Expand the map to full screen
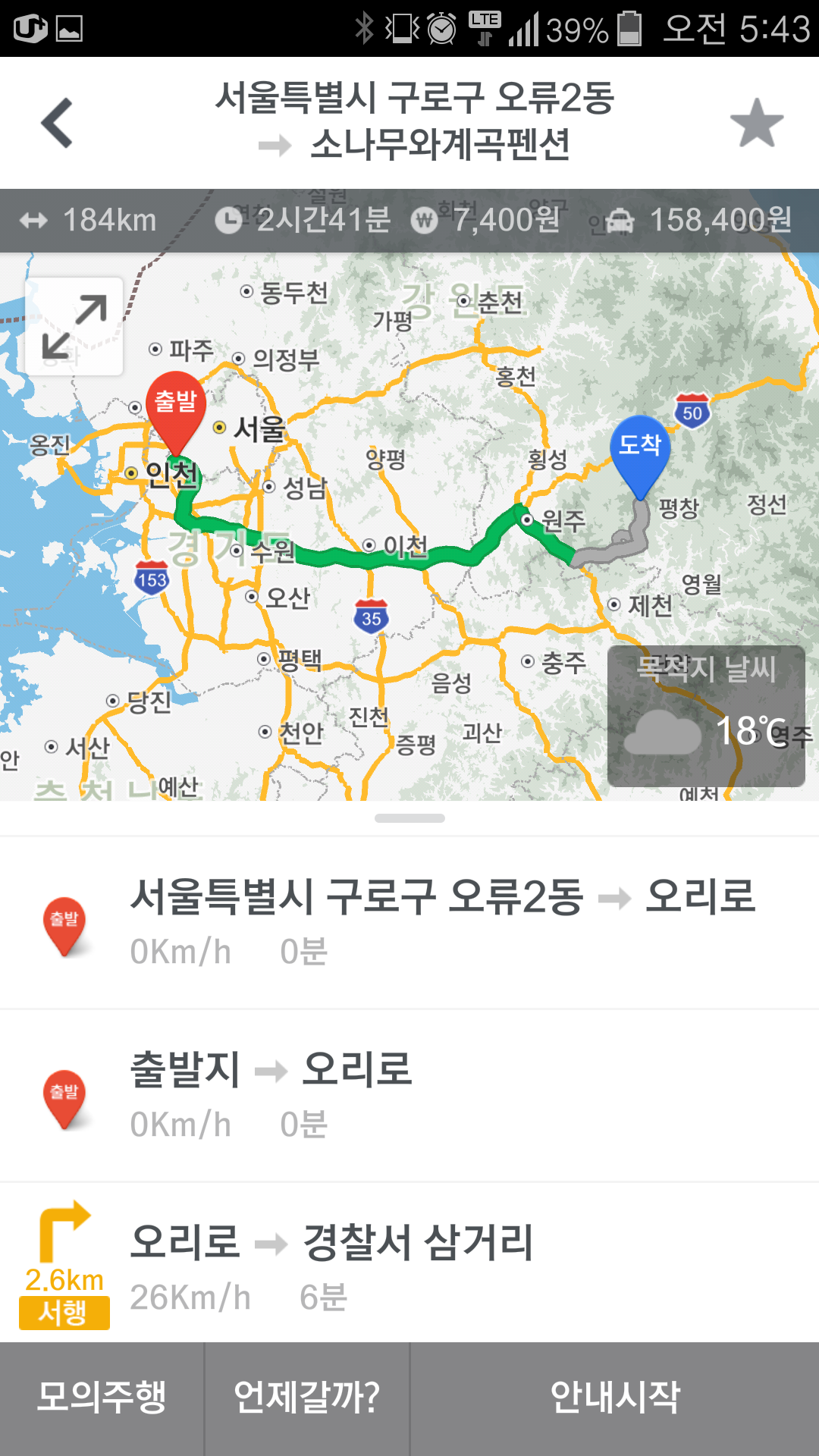819x1456 pixels. tap(74, 326)
